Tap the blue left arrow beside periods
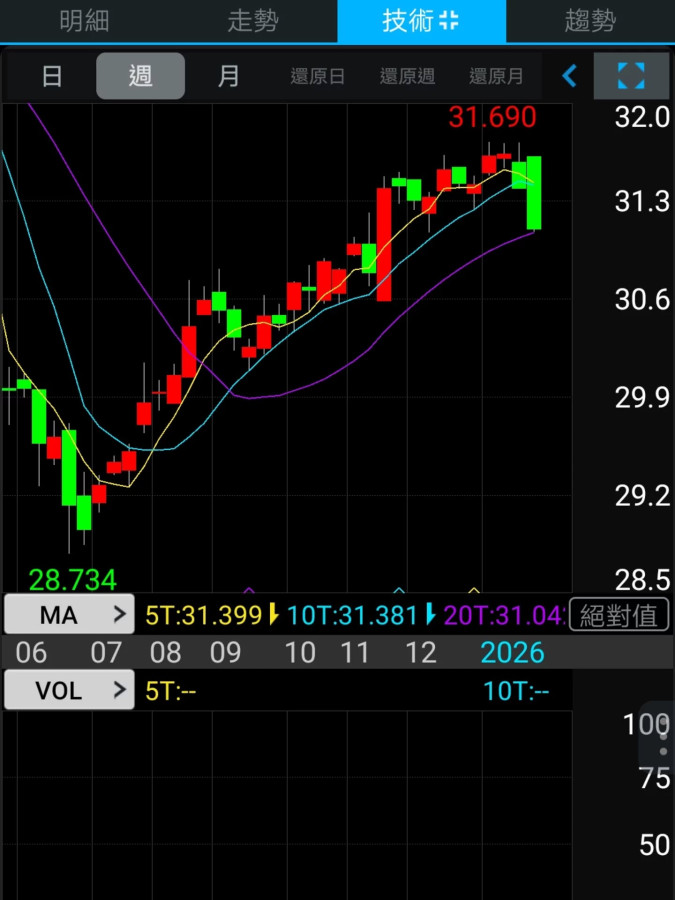Viewport: 675px width, 900px height. coord(570,76)
